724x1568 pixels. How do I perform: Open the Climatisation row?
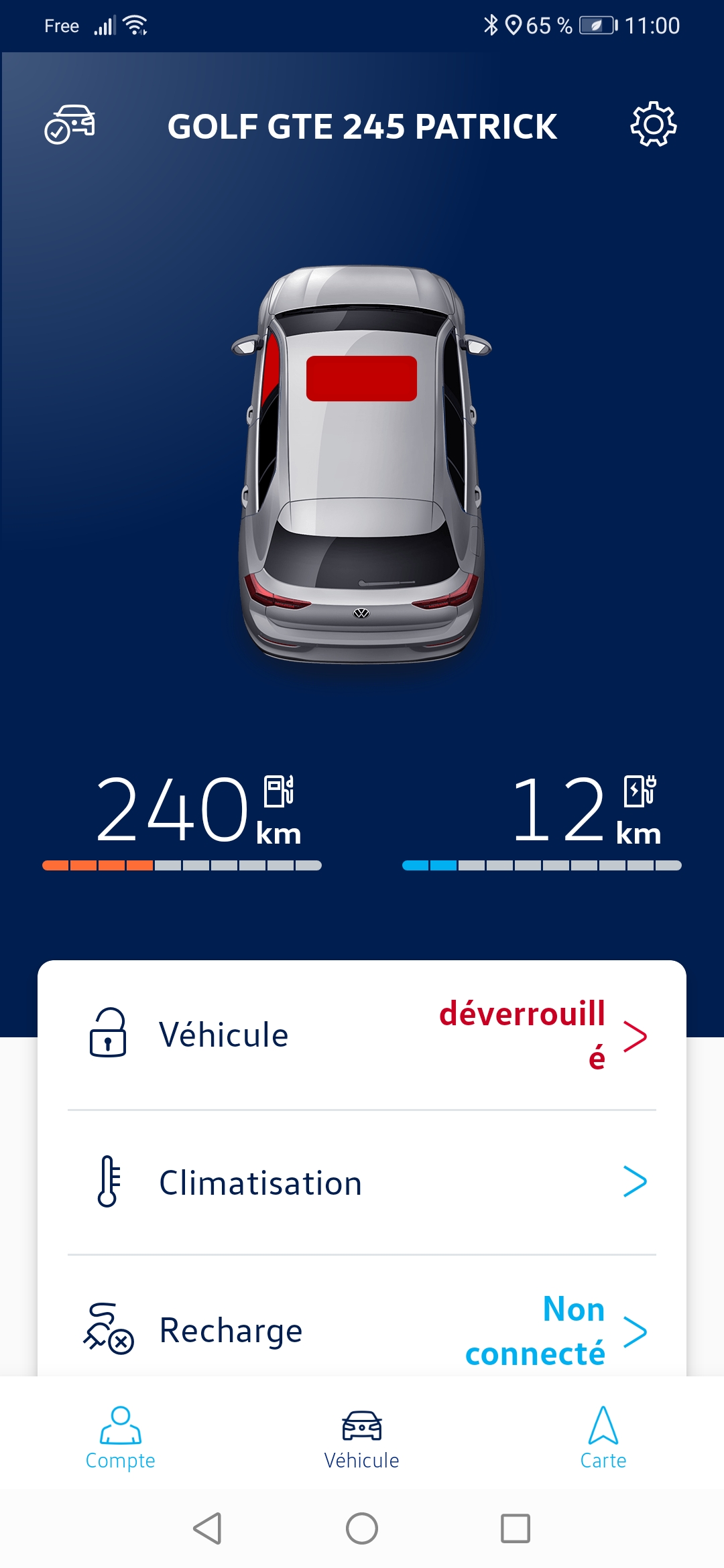click(362, 1183)
